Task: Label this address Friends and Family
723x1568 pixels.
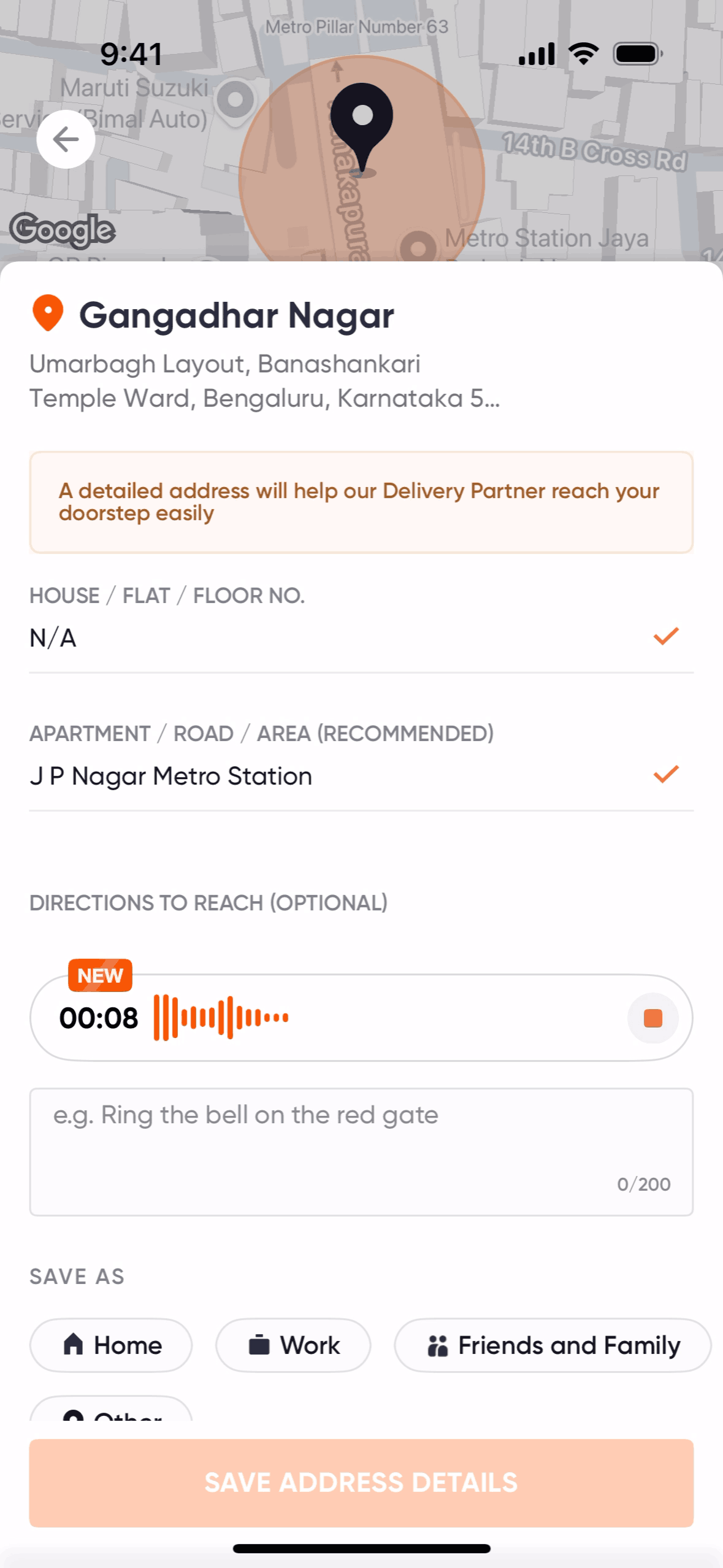Action: (553, 1345)
